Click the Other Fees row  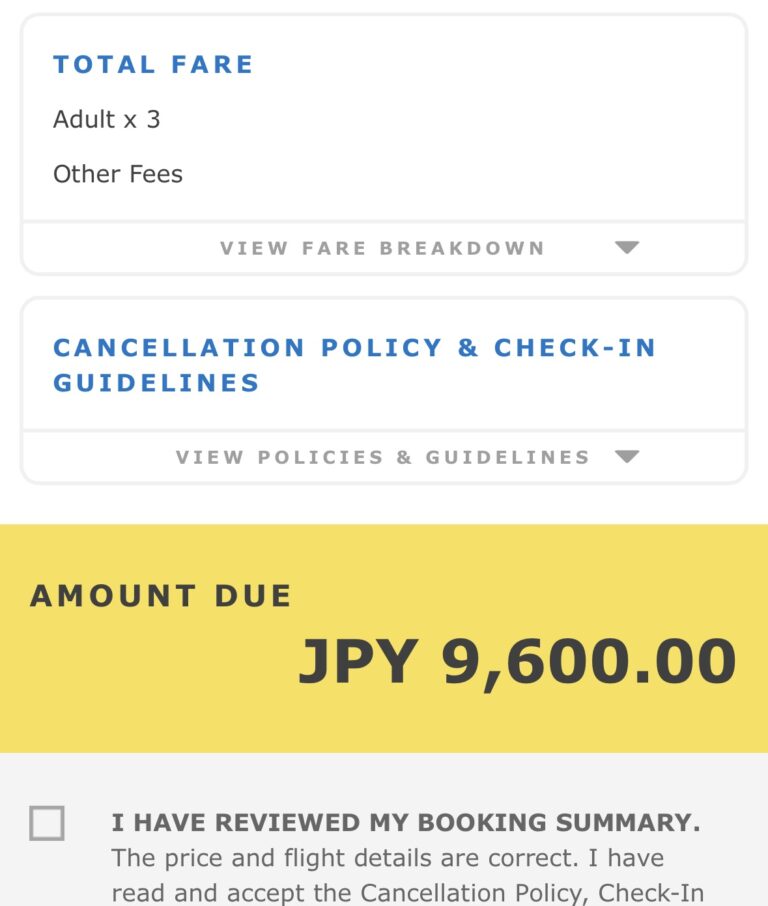tap(118, 173)
